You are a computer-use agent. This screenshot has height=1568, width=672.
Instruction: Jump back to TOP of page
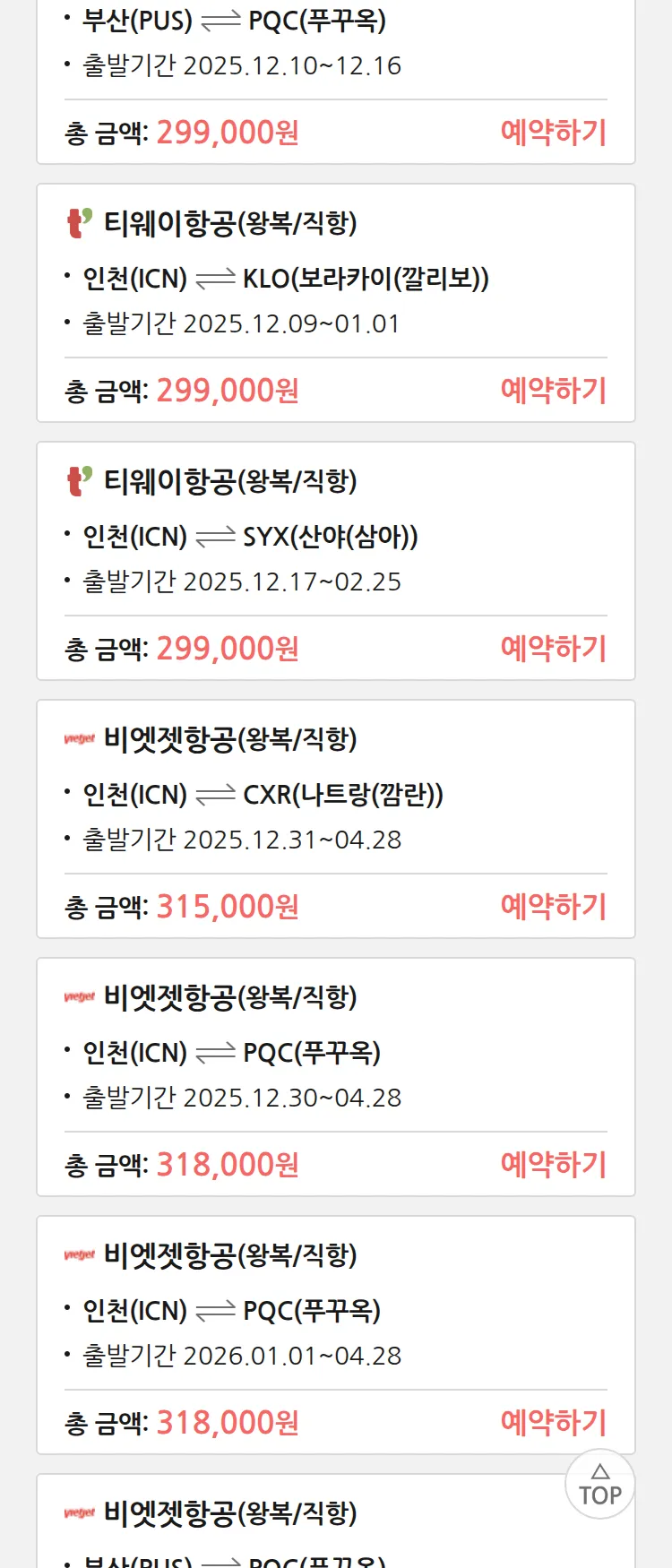(599, 1485)
